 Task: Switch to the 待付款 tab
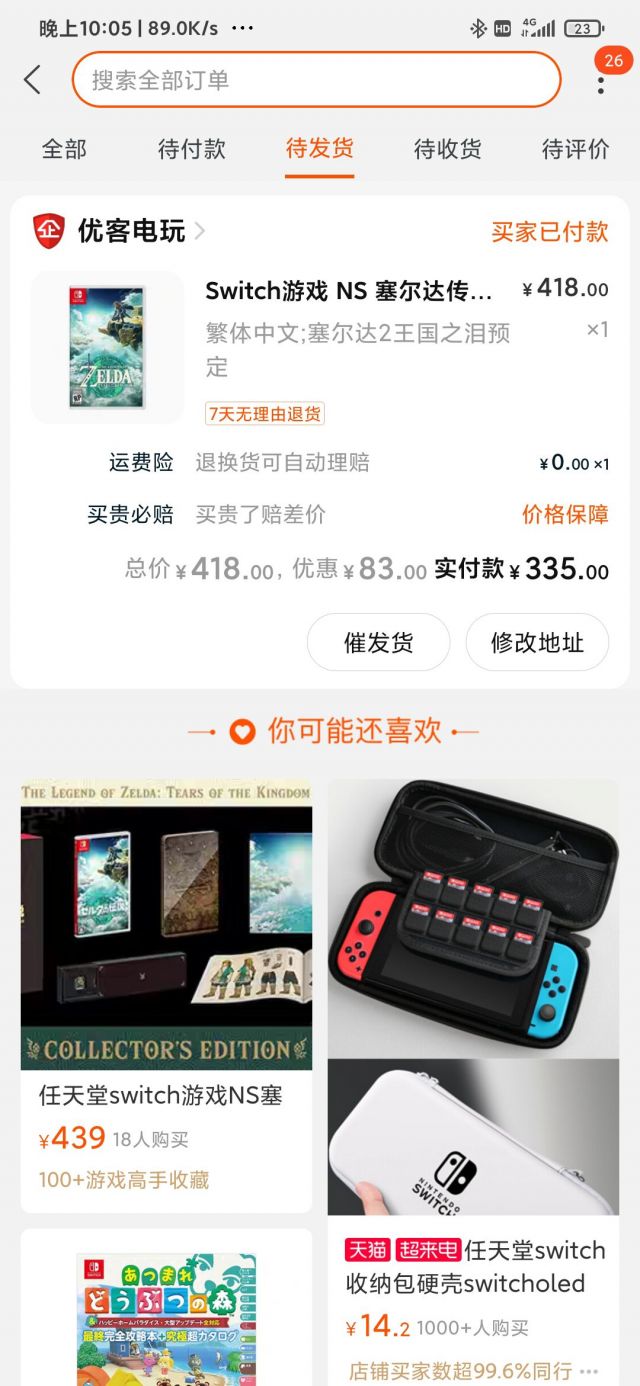(x=192, y=149)
